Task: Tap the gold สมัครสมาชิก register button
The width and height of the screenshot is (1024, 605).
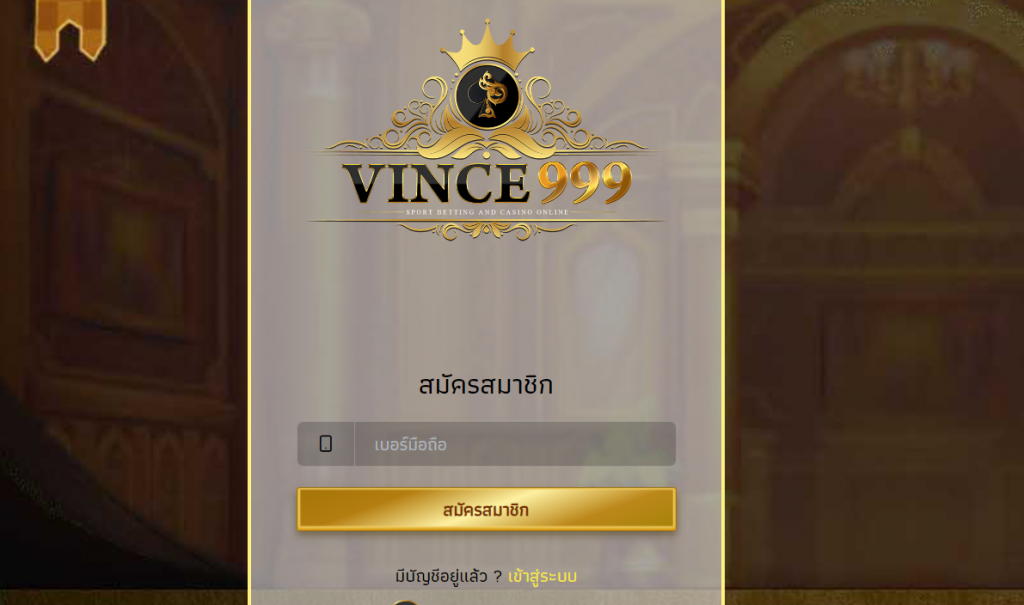Action: click(486, 510)
